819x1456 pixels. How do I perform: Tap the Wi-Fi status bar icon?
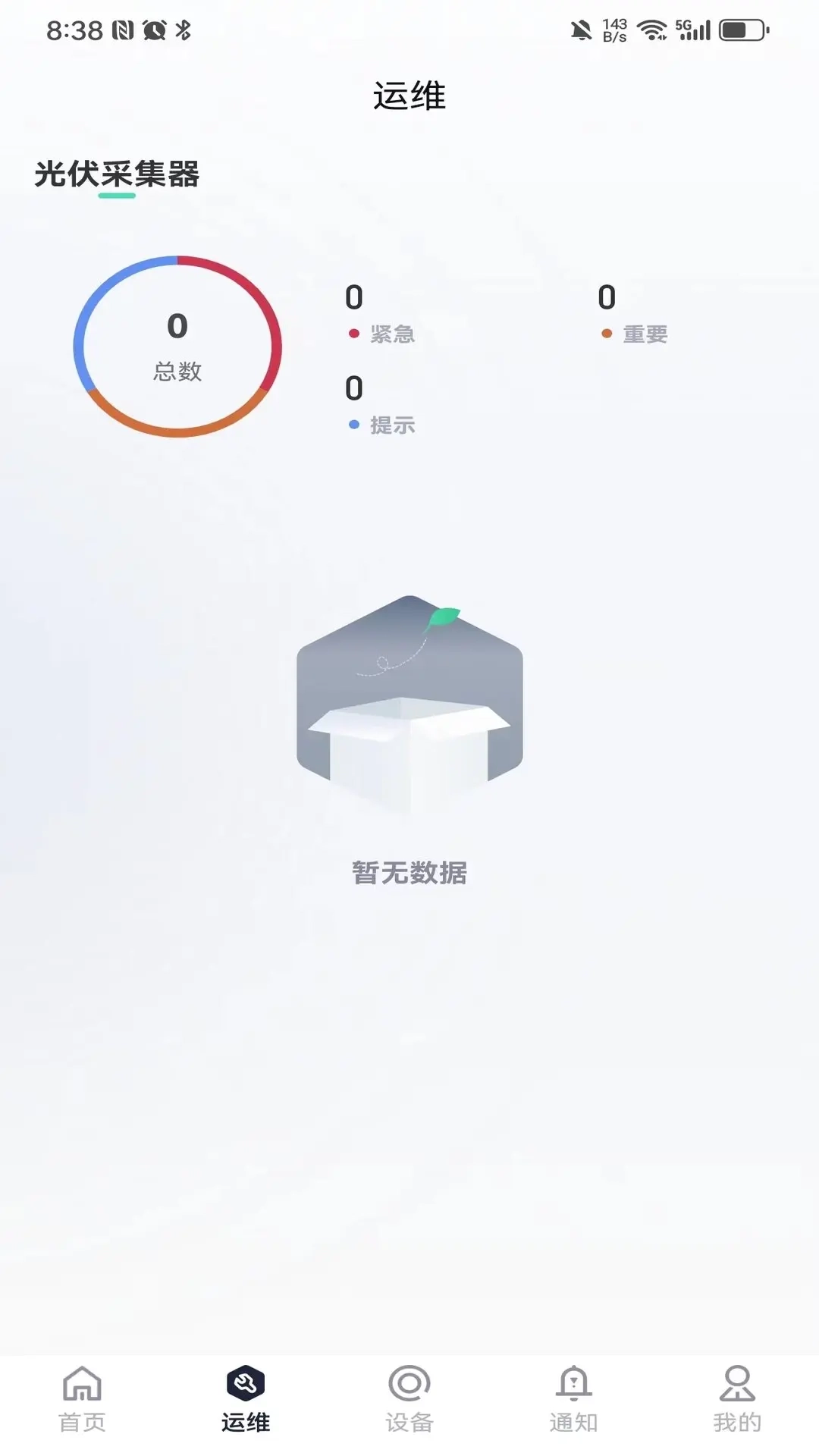[x=650, y=29]
